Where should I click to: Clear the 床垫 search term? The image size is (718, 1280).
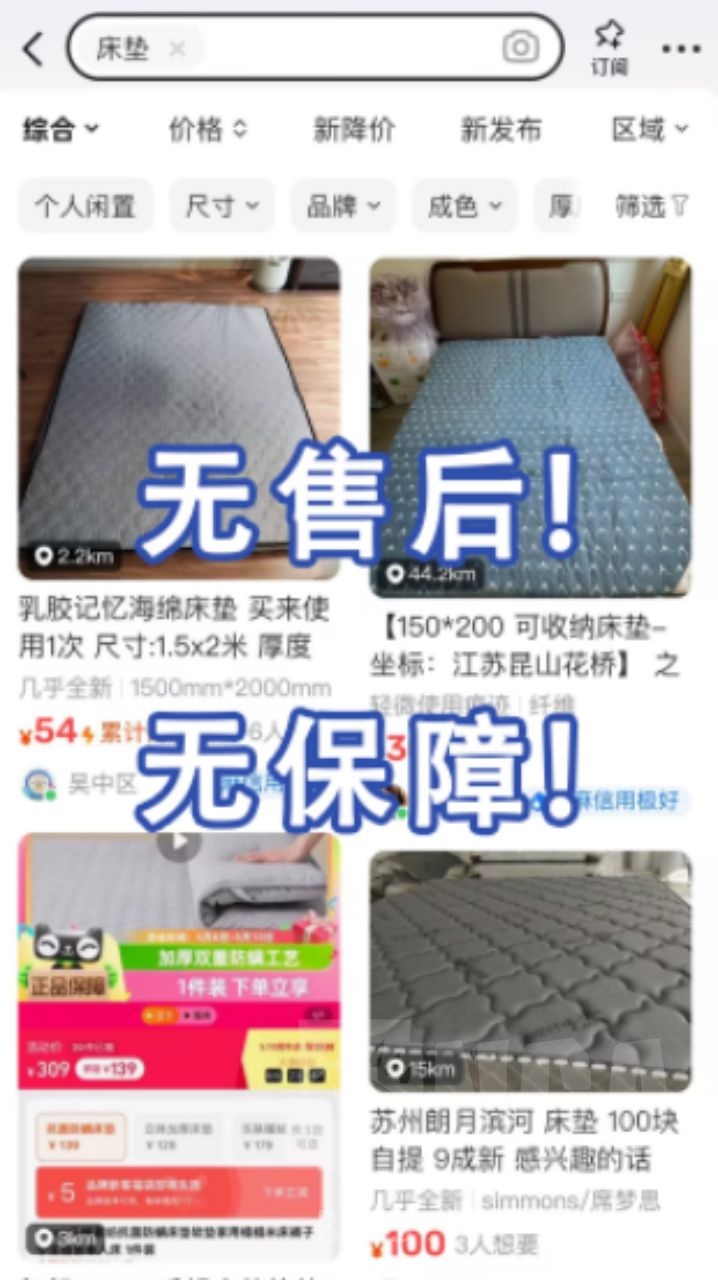coord(177,49)
